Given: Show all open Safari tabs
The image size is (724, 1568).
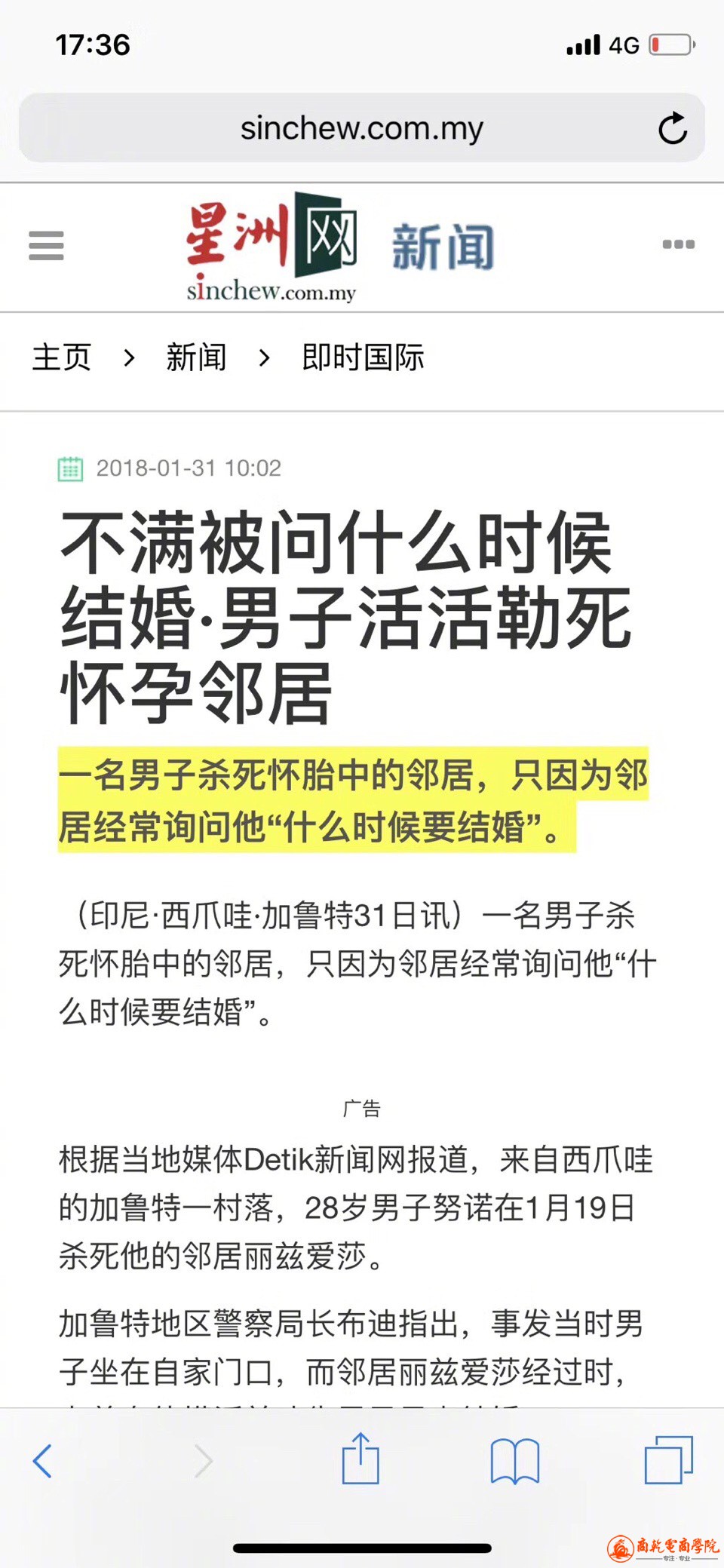Looking at the screenshot, I should pyautogui.click(x=668, y=1461).
